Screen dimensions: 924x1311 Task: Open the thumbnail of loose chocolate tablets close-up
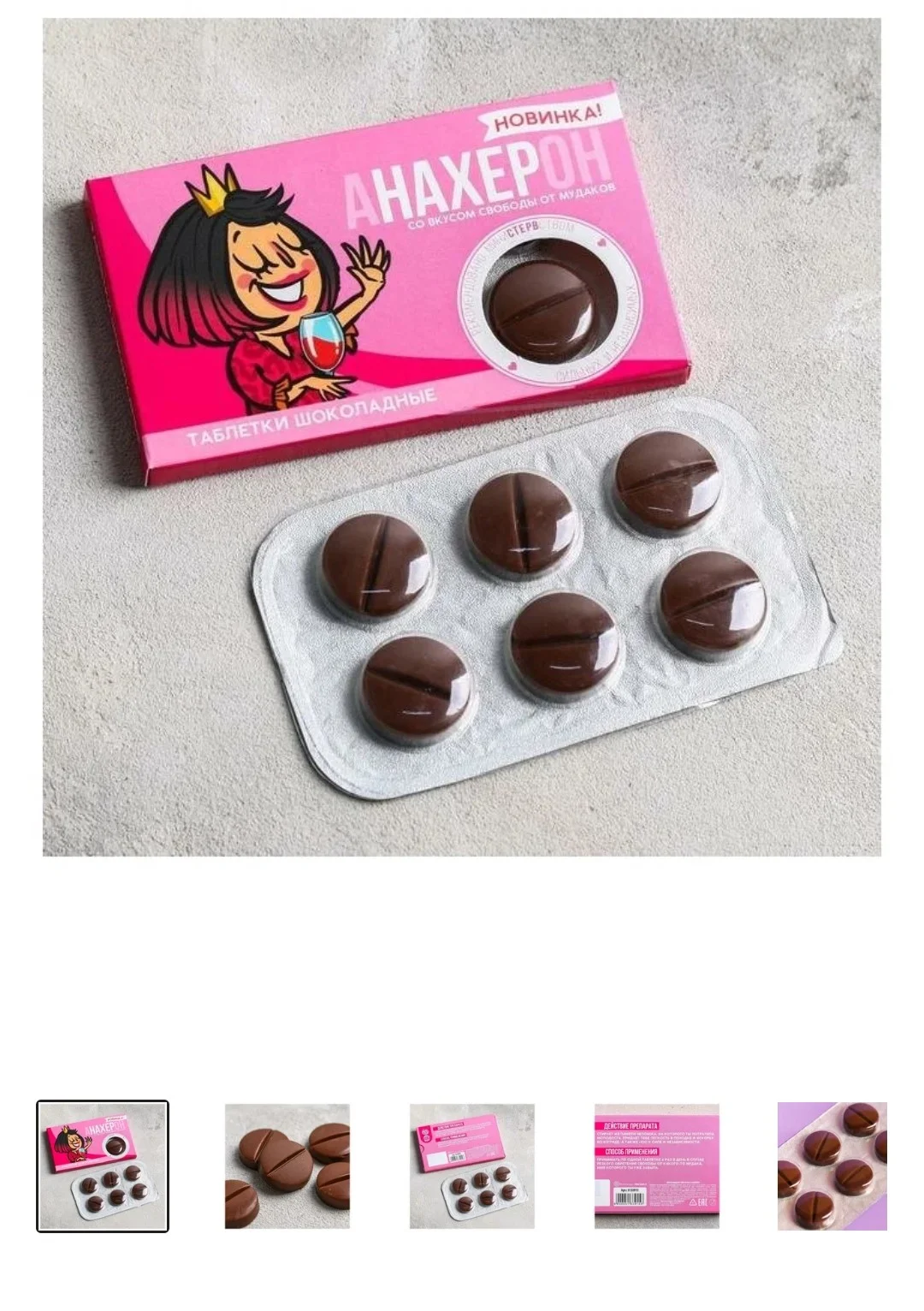point(287,1166)
